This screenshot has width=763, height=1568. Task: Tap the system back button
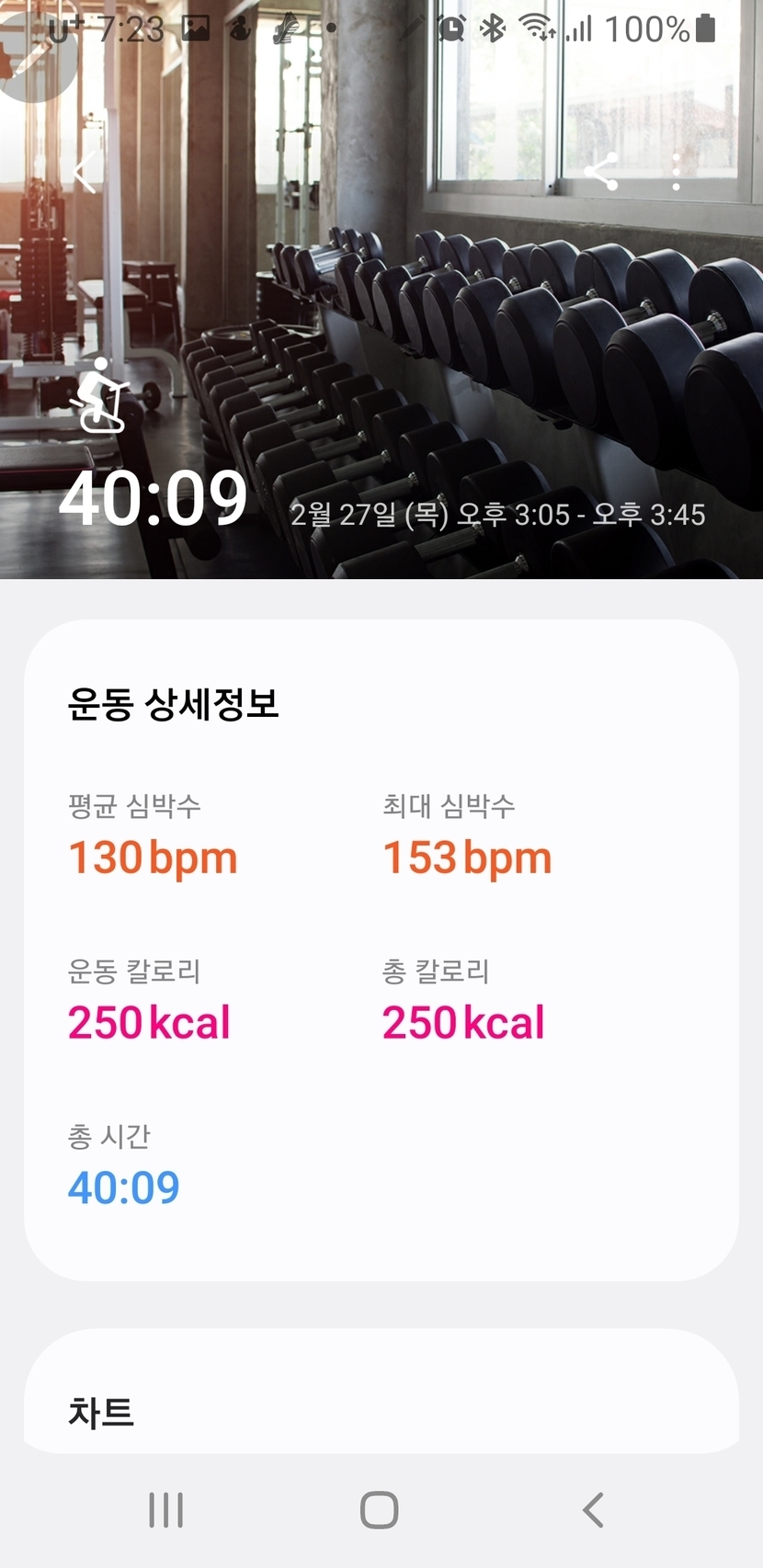click(x=593, y=1509)
